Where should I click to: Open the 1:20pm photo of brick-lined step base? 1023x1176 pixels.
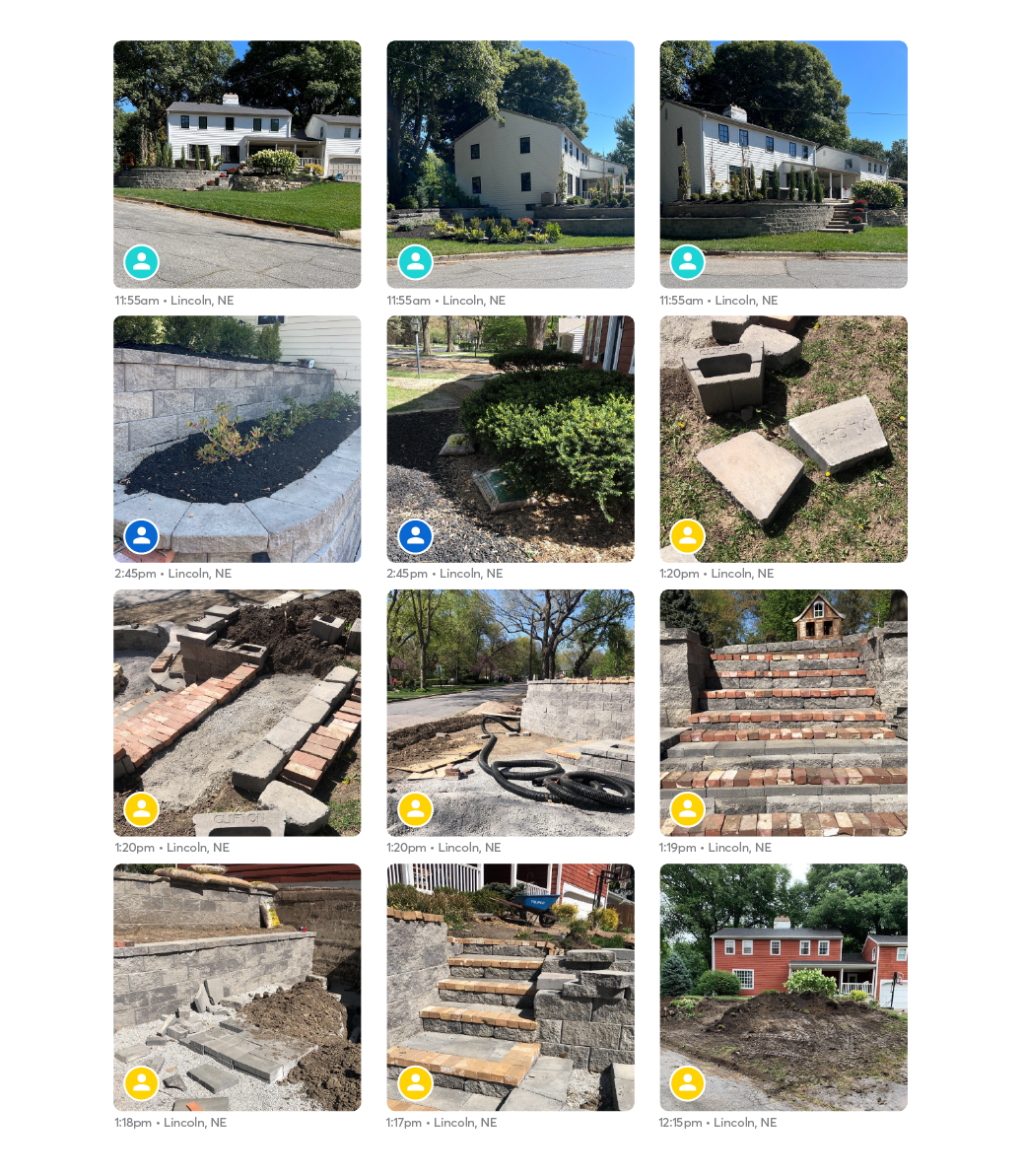[237, 700]
